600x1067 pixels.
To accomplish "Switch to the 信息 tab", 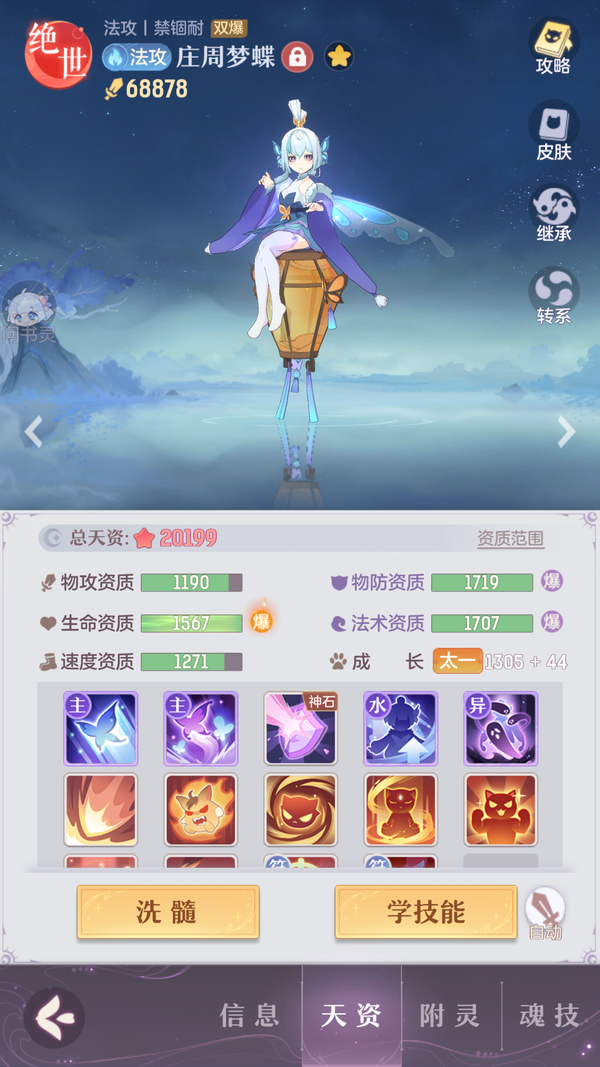I will 250,1016.
